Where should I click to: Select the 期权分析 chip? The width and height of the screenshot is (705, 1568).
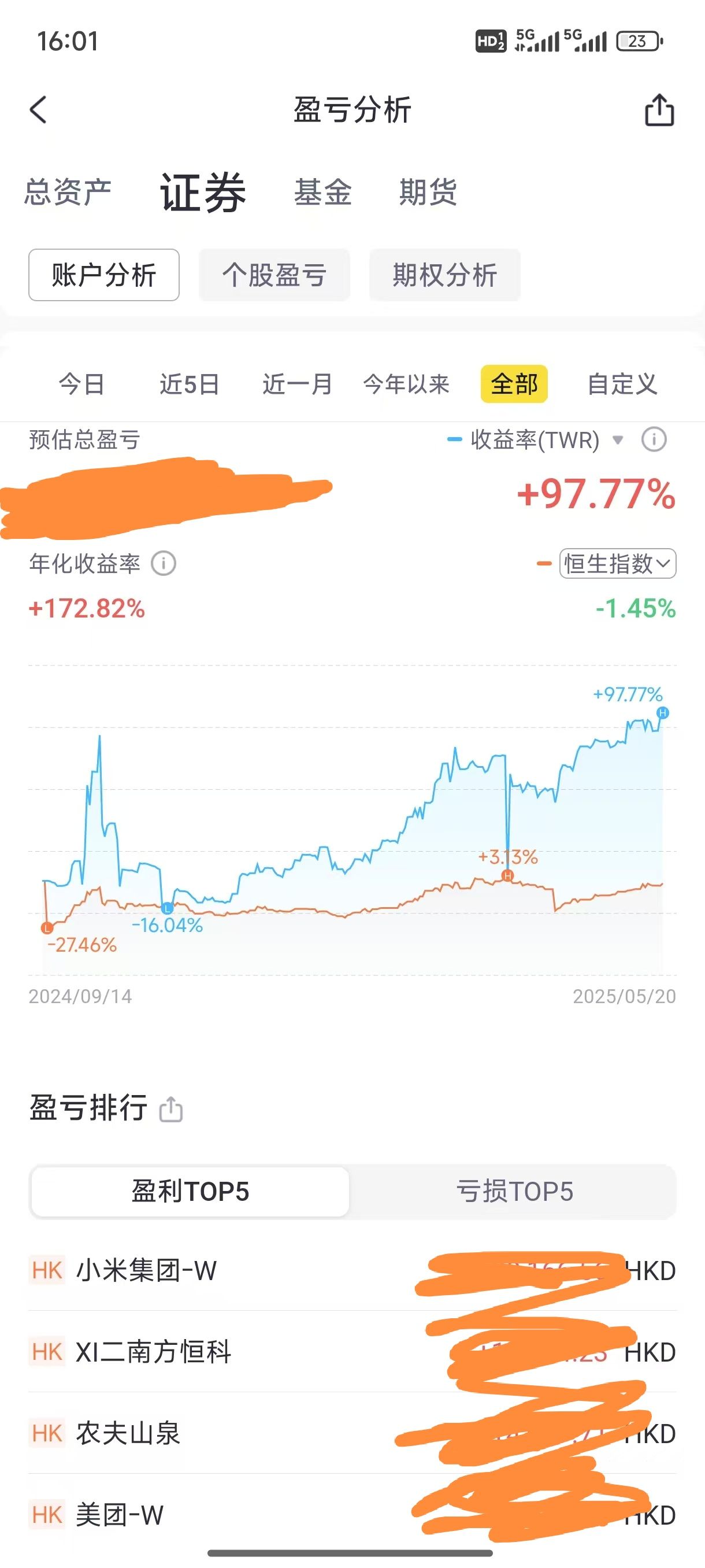(444, 275)
